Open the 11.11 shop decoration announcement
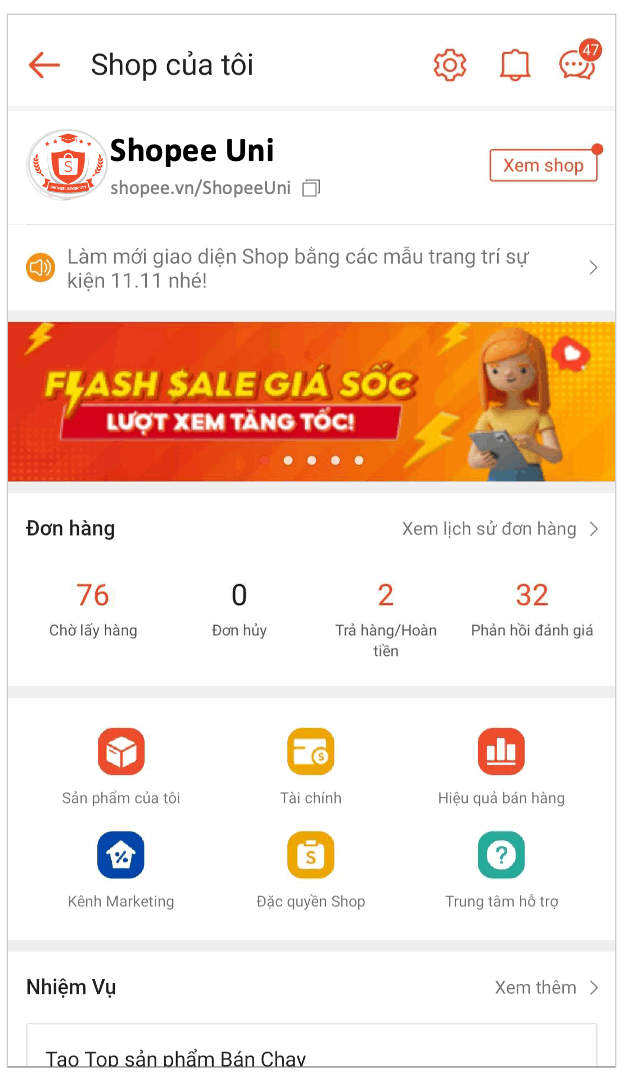624x1080 pixels. 311,268
